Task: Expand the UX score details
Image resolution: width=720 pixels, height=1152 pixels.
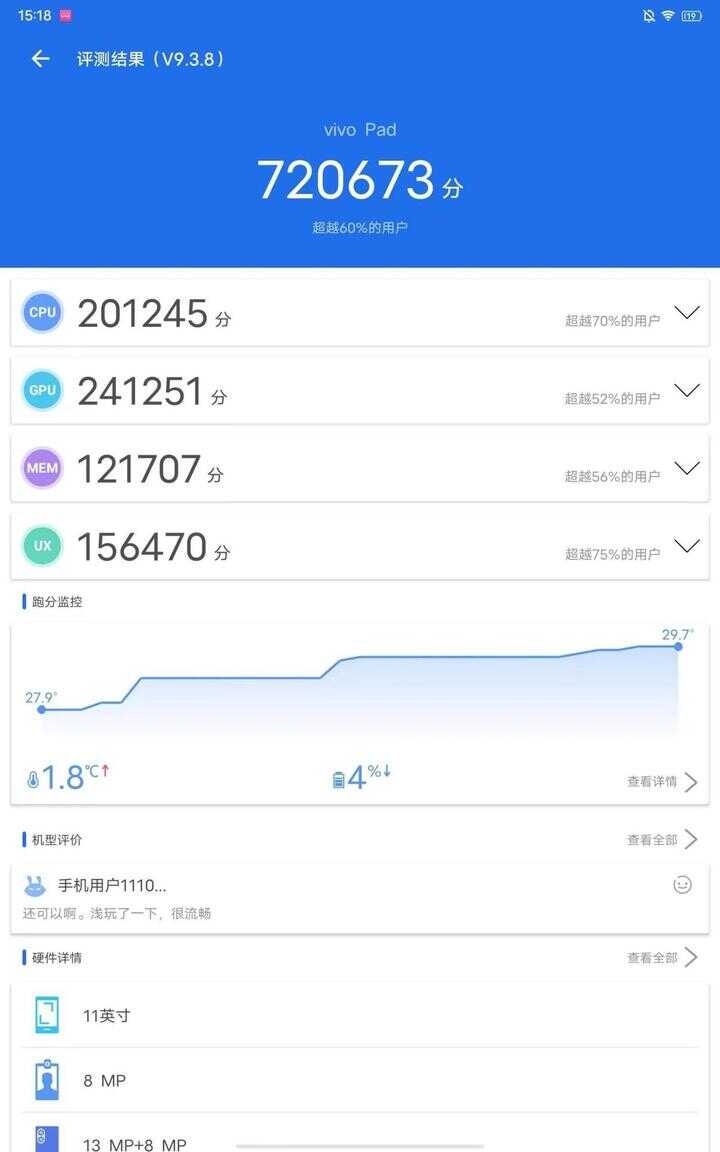Action: (686, 546)
